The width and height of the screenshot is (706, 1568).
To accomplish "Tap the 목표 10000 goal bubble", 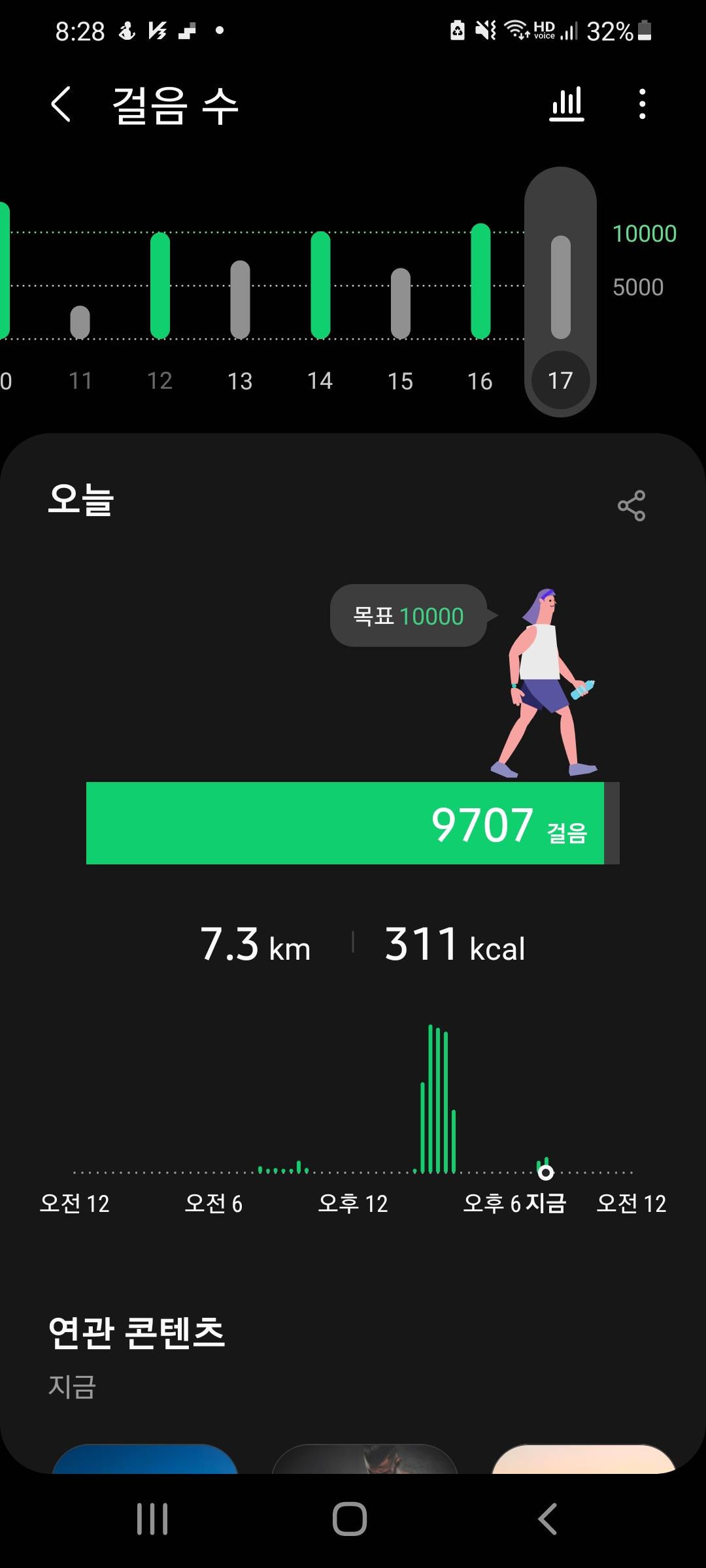I will click(x=409, y=615).
